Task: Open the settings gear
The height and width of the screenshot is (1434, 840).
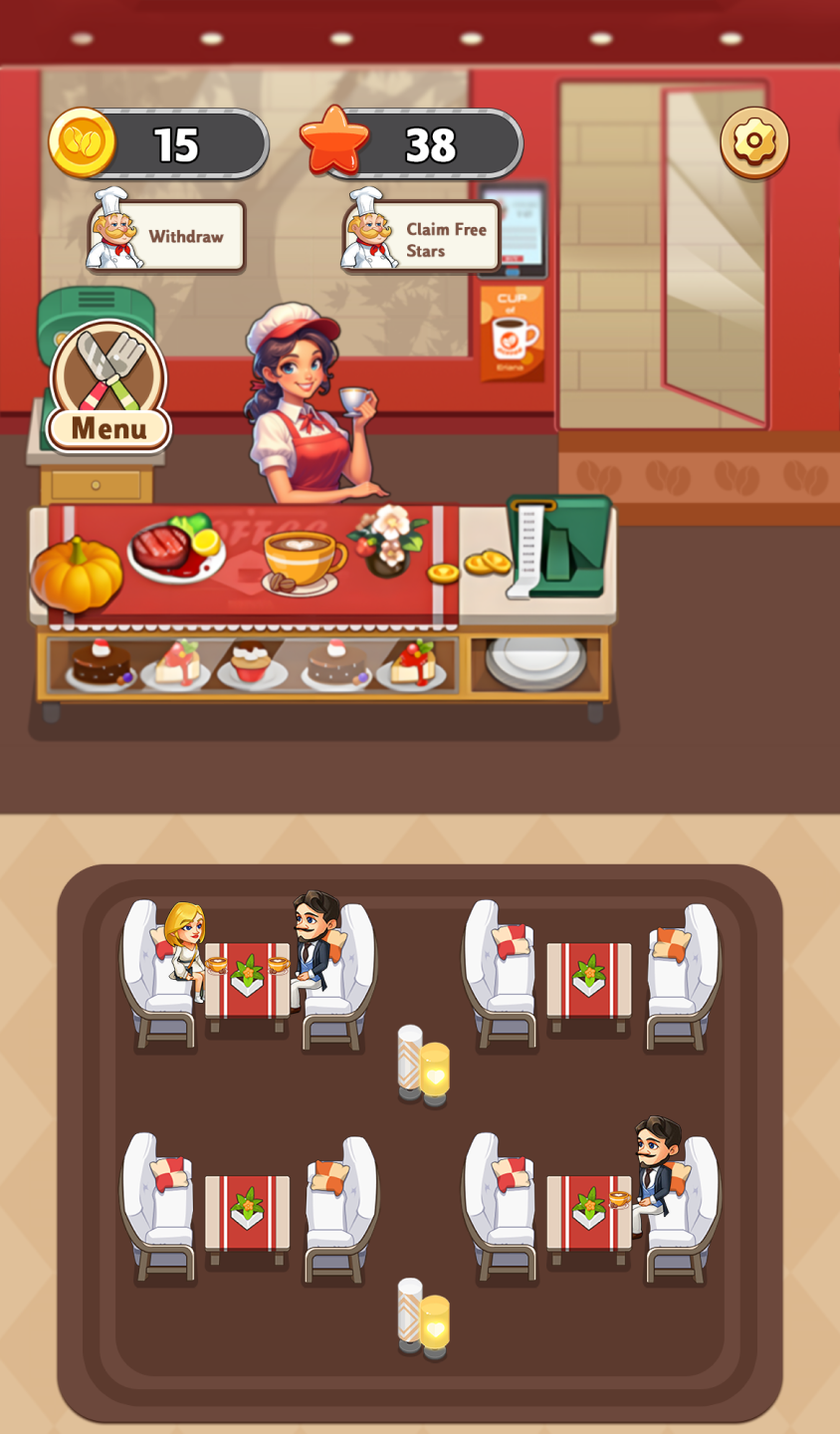Action: (754, 142)
